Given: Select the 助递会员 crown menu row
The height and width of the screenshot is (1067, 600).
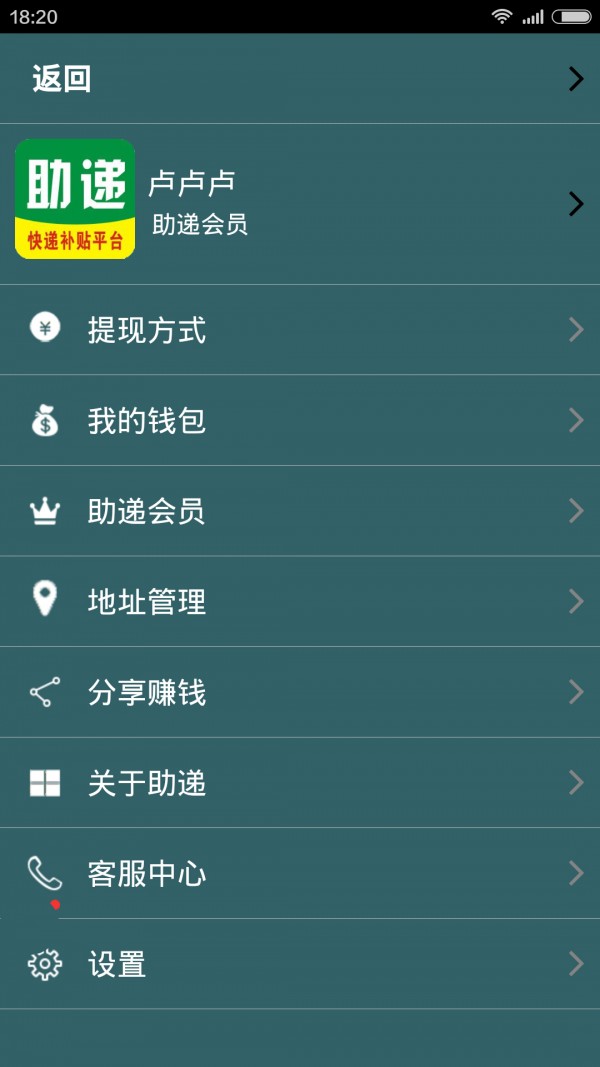Looking at the screenshot, I should (300, 511).
